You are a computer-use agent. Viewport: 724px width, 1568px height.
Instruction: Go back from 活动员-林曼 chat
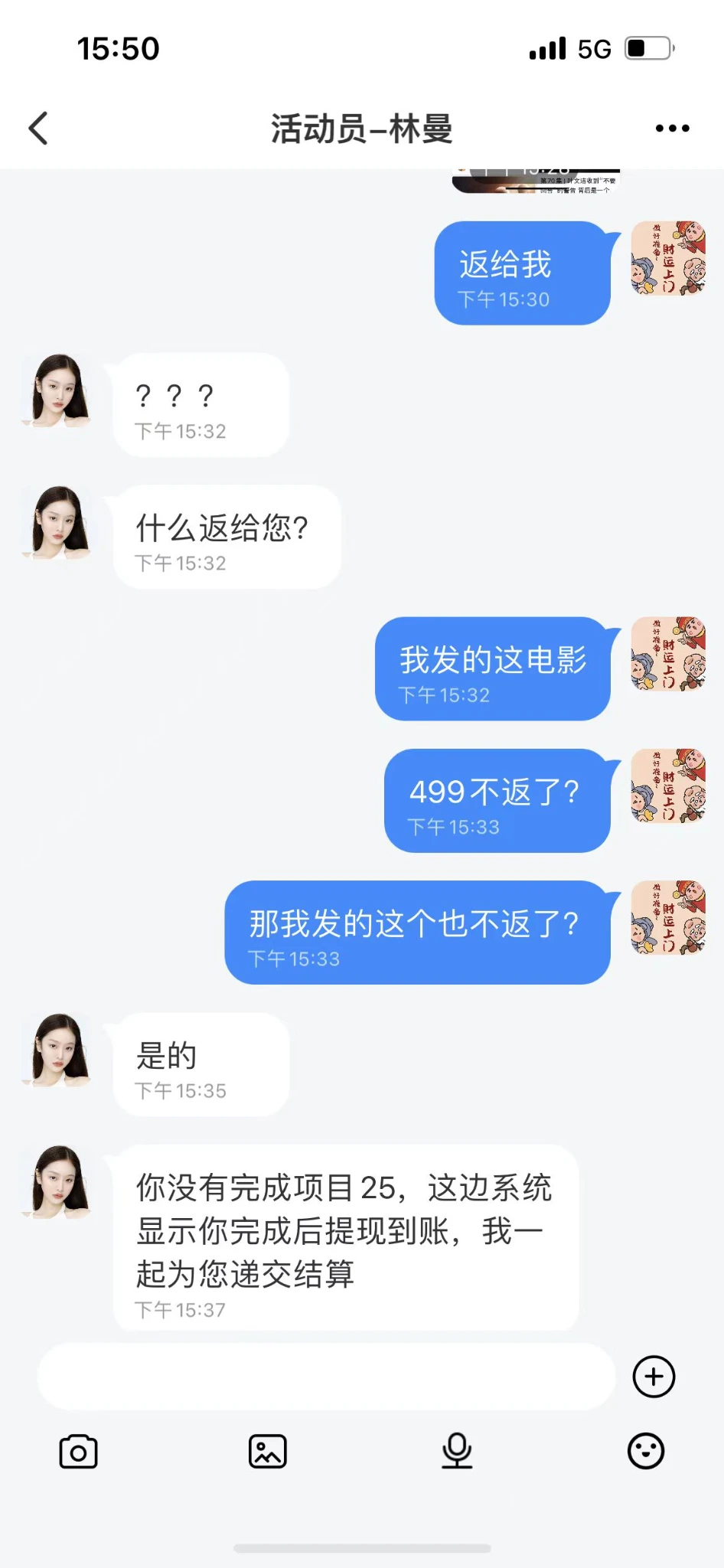tap(38, 128)
